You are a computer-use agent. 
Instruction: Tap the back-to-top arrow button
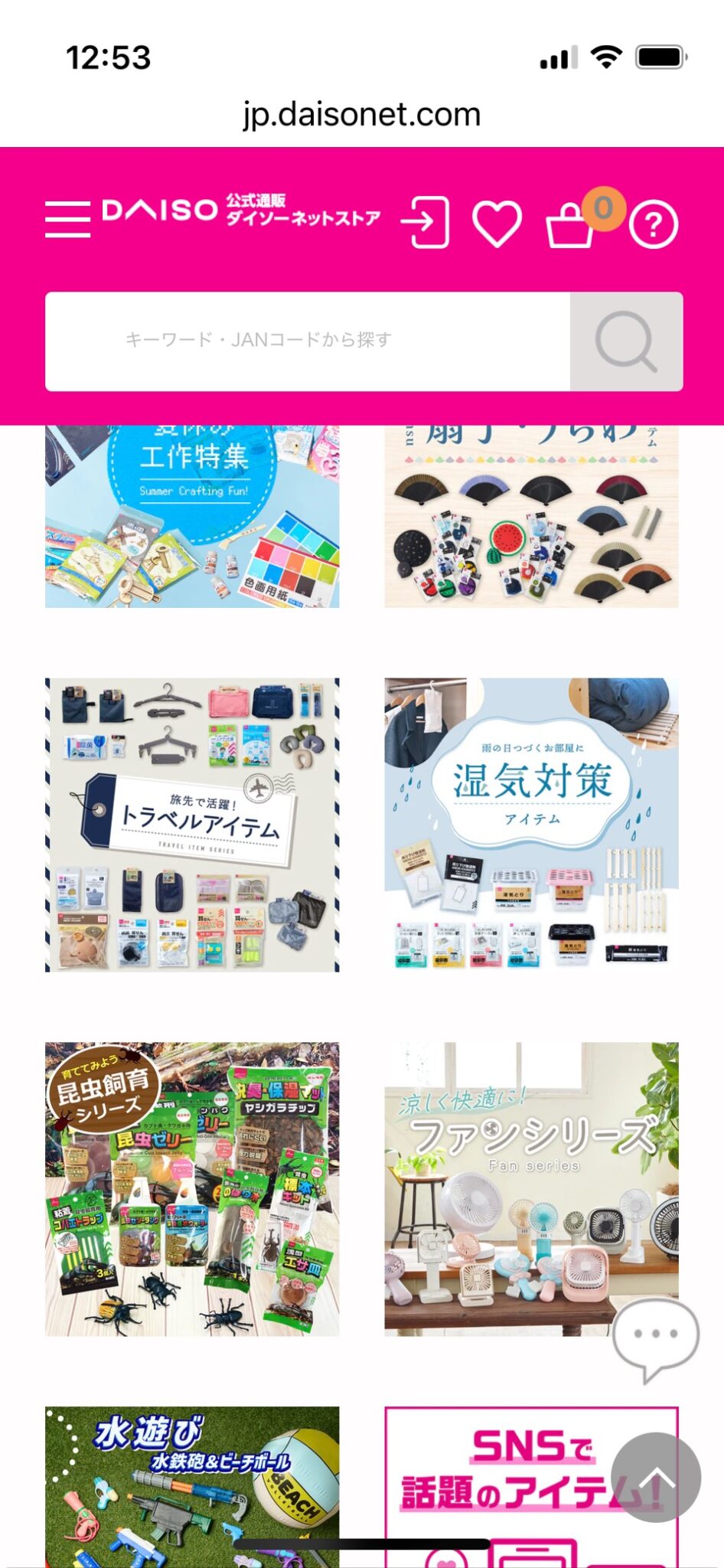click(656, 1478)
